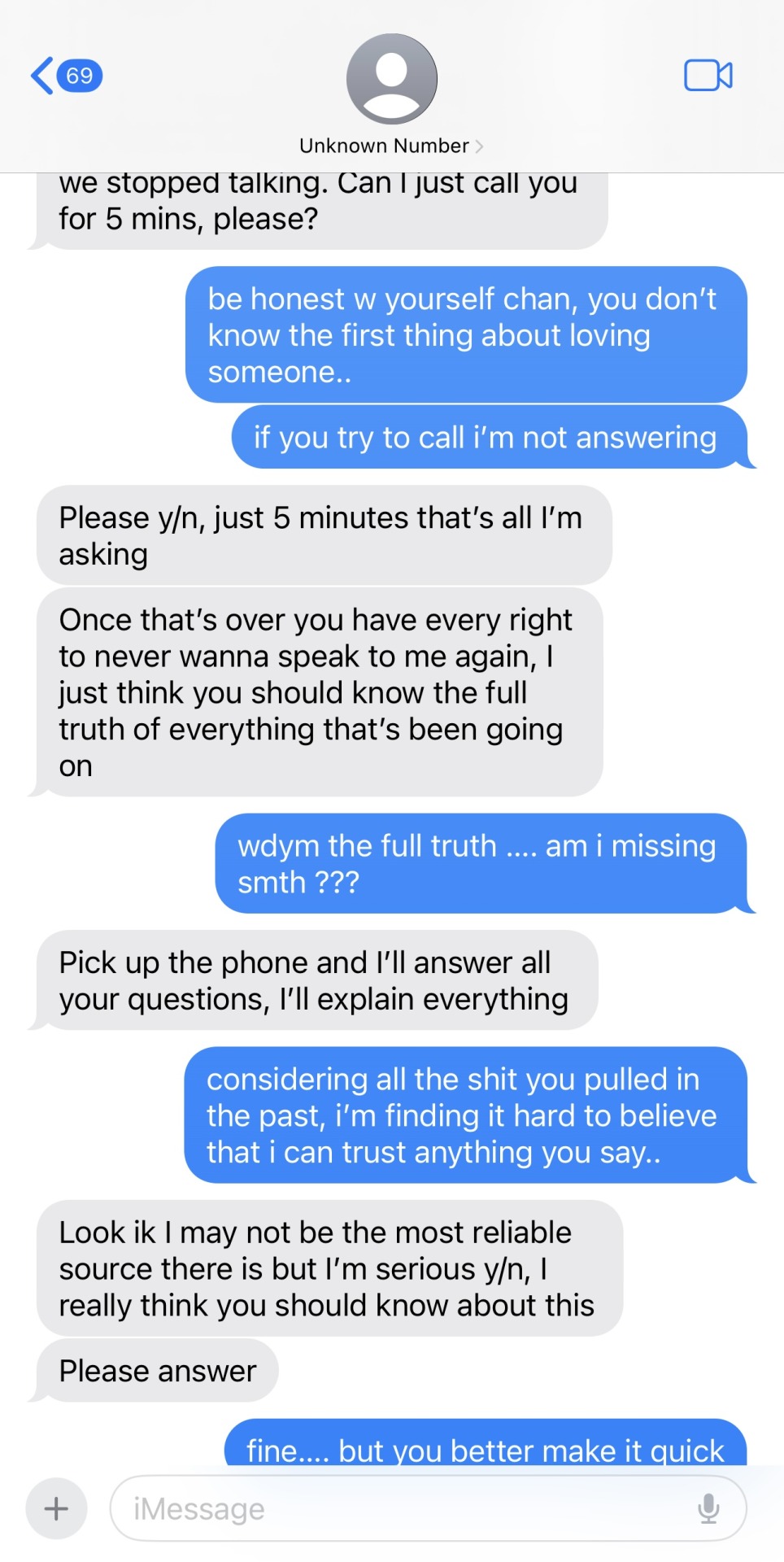Image resolution: width=784 pixels, height=1562 pixels.
Task: Start a FaceTime video call
Action: (708, 76)
